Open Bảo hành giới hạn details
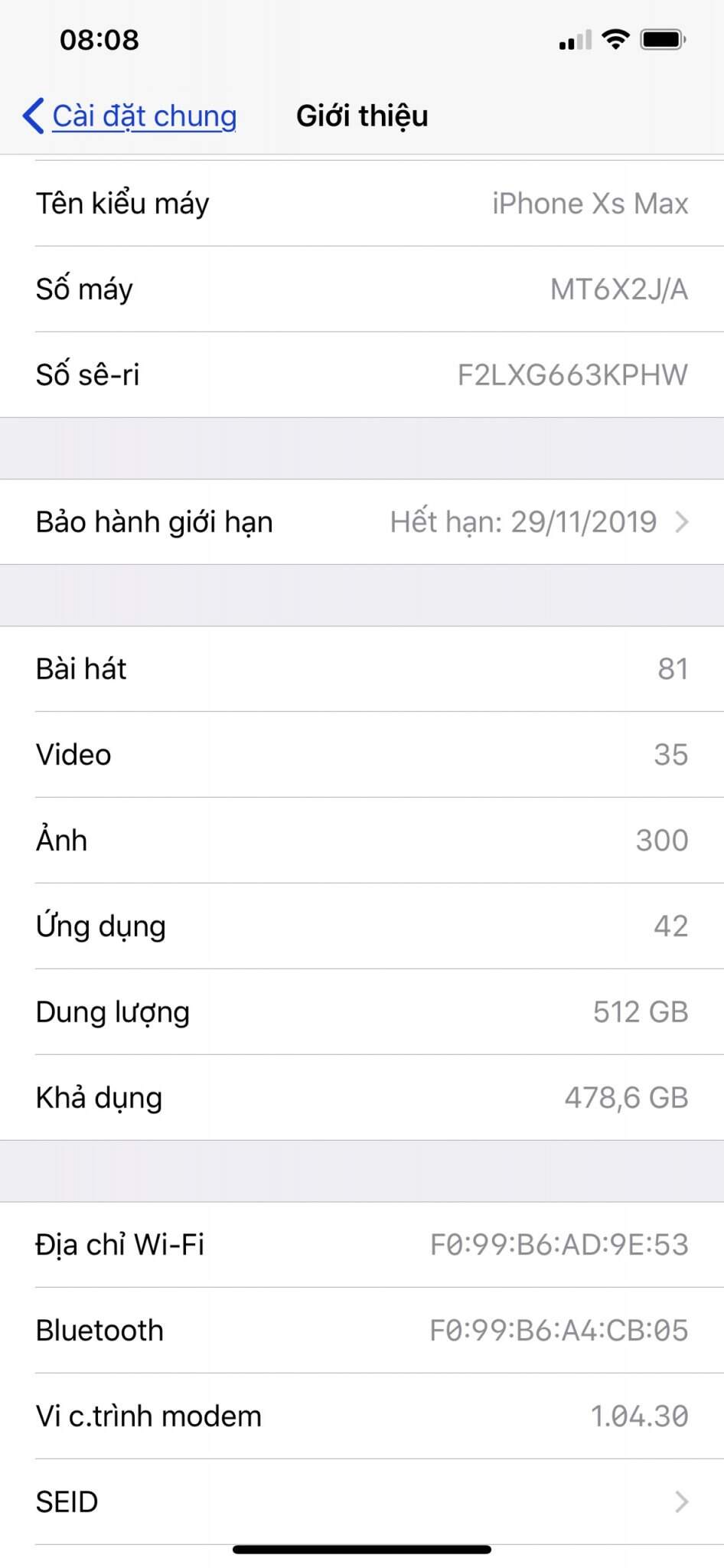Viewport: 724px width, 1568px height. [362, 522]
